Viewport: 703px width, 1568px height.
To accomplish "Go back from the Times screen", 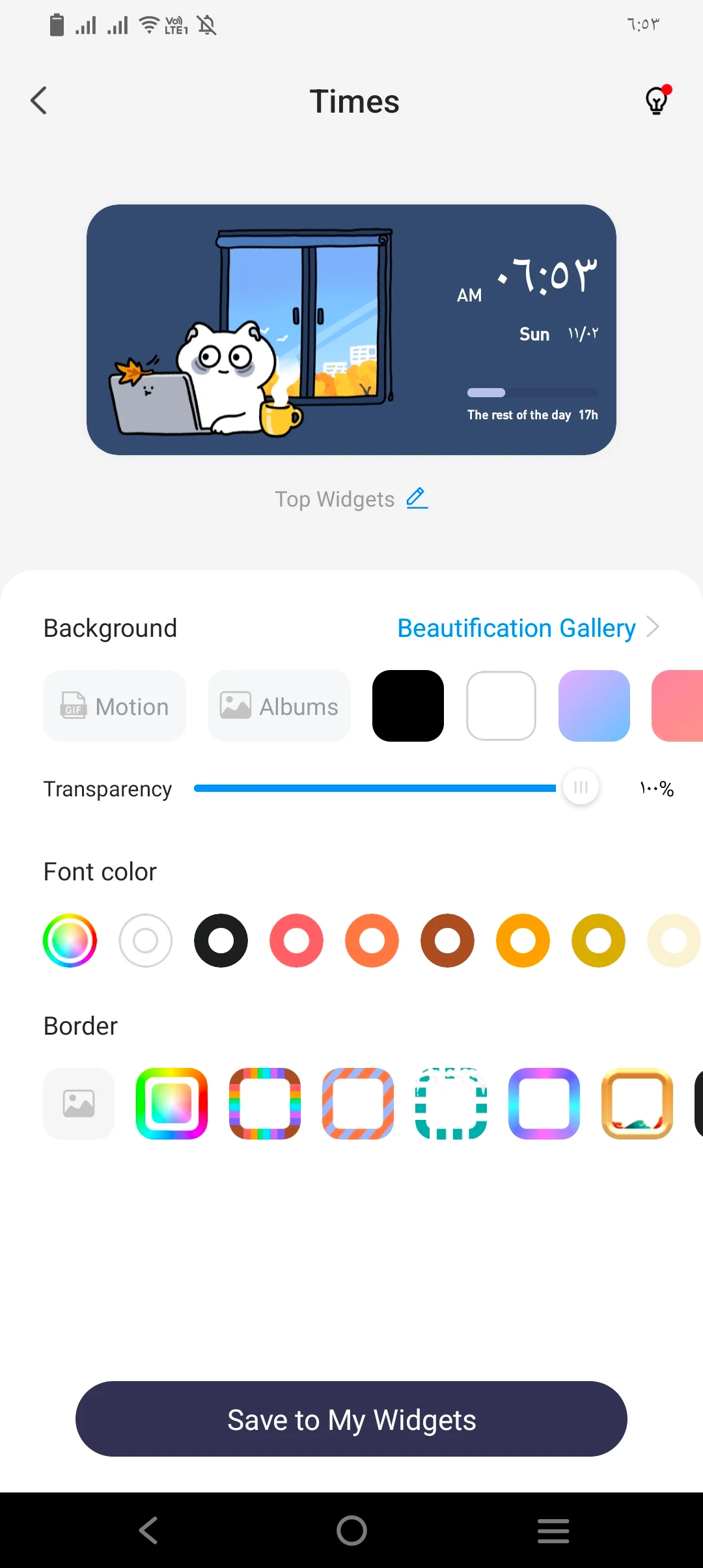I will (39, 101).
